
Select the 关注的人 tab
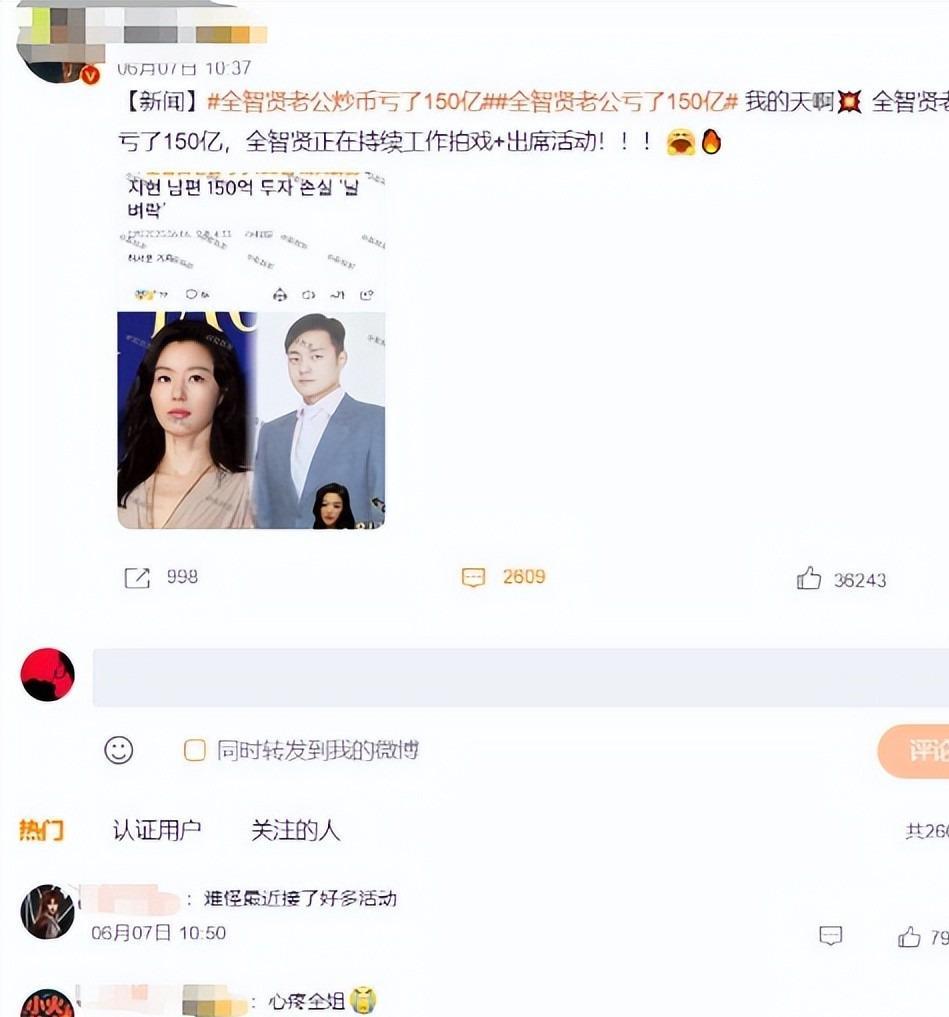point(295,830)
